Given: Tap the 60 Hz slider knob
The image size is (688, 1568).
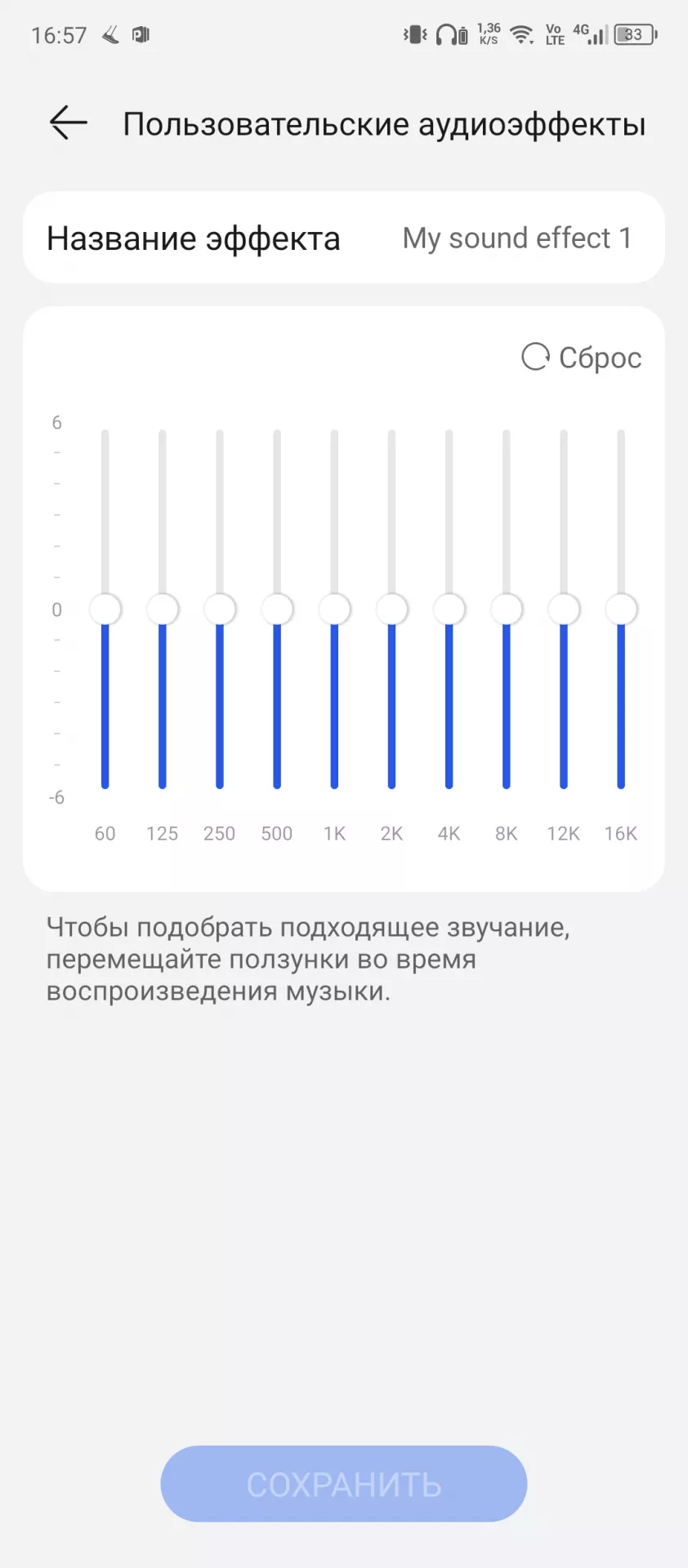Looking at the screenshot, I should 105,609.
